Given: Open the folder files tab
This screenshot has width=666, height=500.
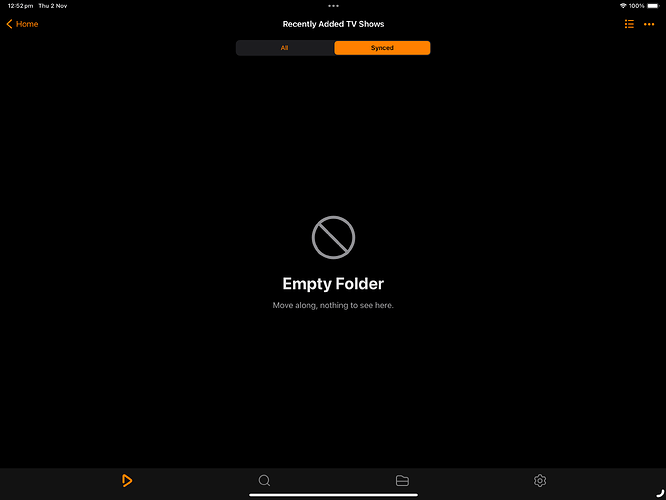Looking at the screenshot, I should 402,481.
